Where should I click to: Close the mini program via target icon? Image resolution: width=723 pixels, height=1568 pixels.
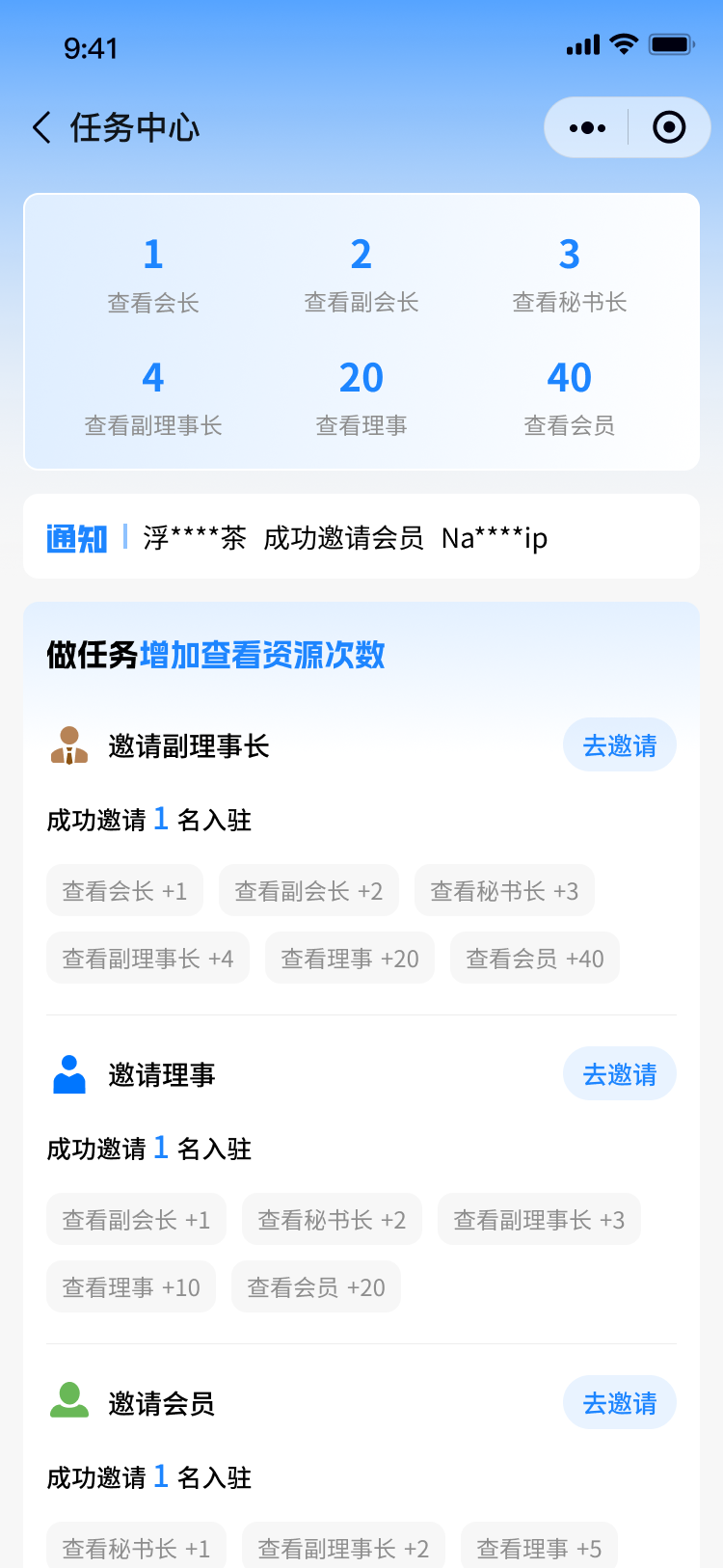coord(669,127)
